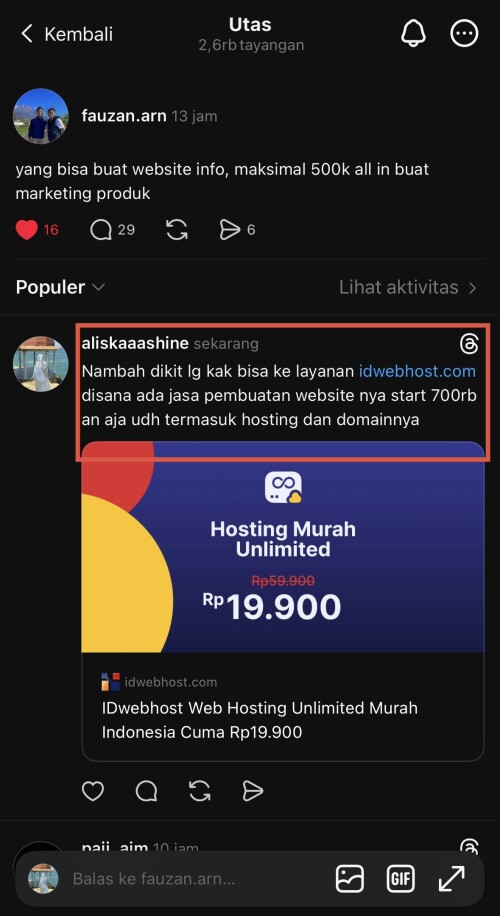
Task: Like aliskaaashine's reply
Action: point(93,792)
